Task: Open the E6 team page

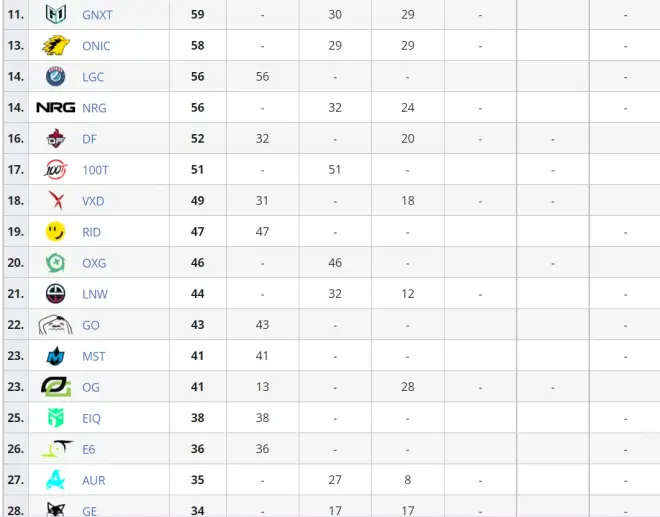Action: tap(89, 449)
